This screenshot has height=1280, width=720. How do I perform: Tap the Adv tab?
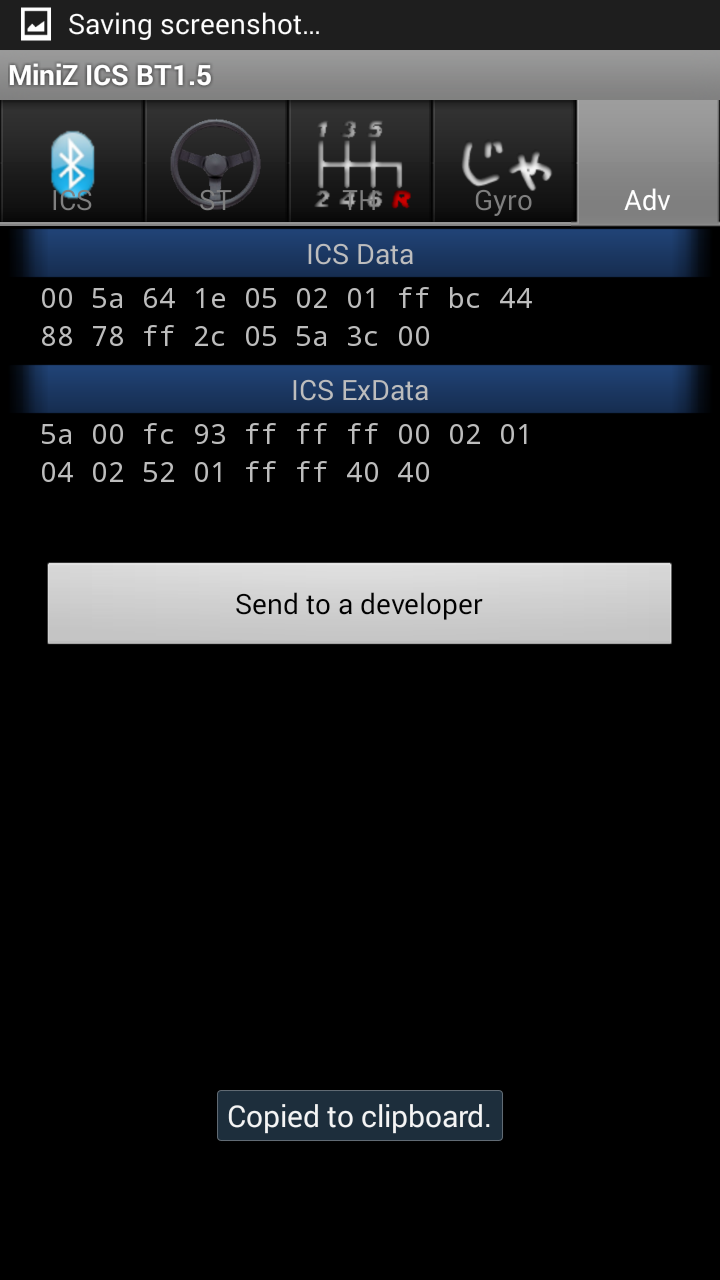(x=648, y=162)
